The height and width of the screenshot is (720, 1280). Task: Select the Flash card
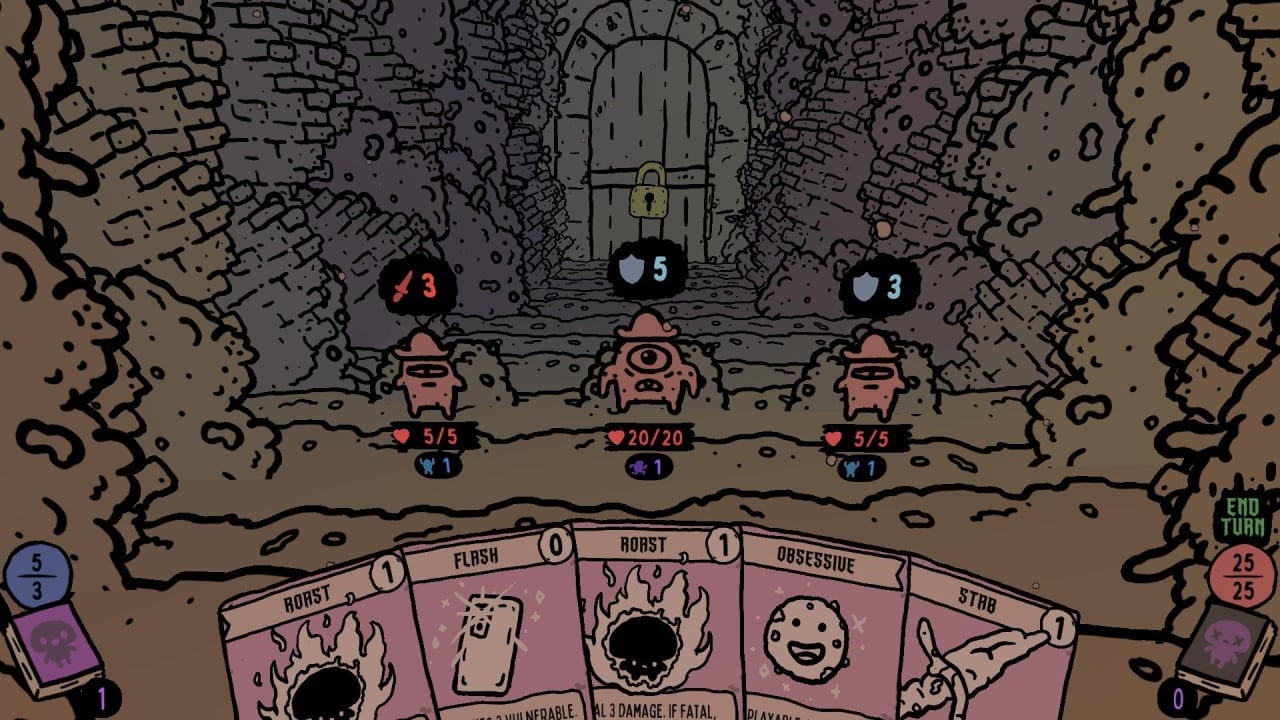click(x=490, y=630)
